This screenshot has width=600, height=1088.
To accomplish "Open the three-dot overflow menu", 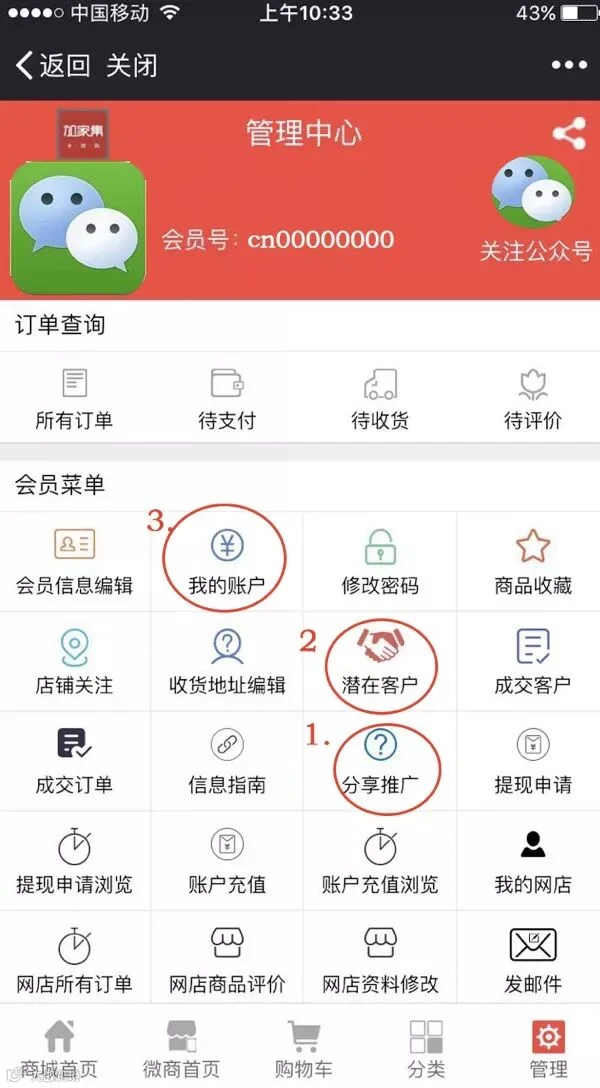I will tap(569, 65).
